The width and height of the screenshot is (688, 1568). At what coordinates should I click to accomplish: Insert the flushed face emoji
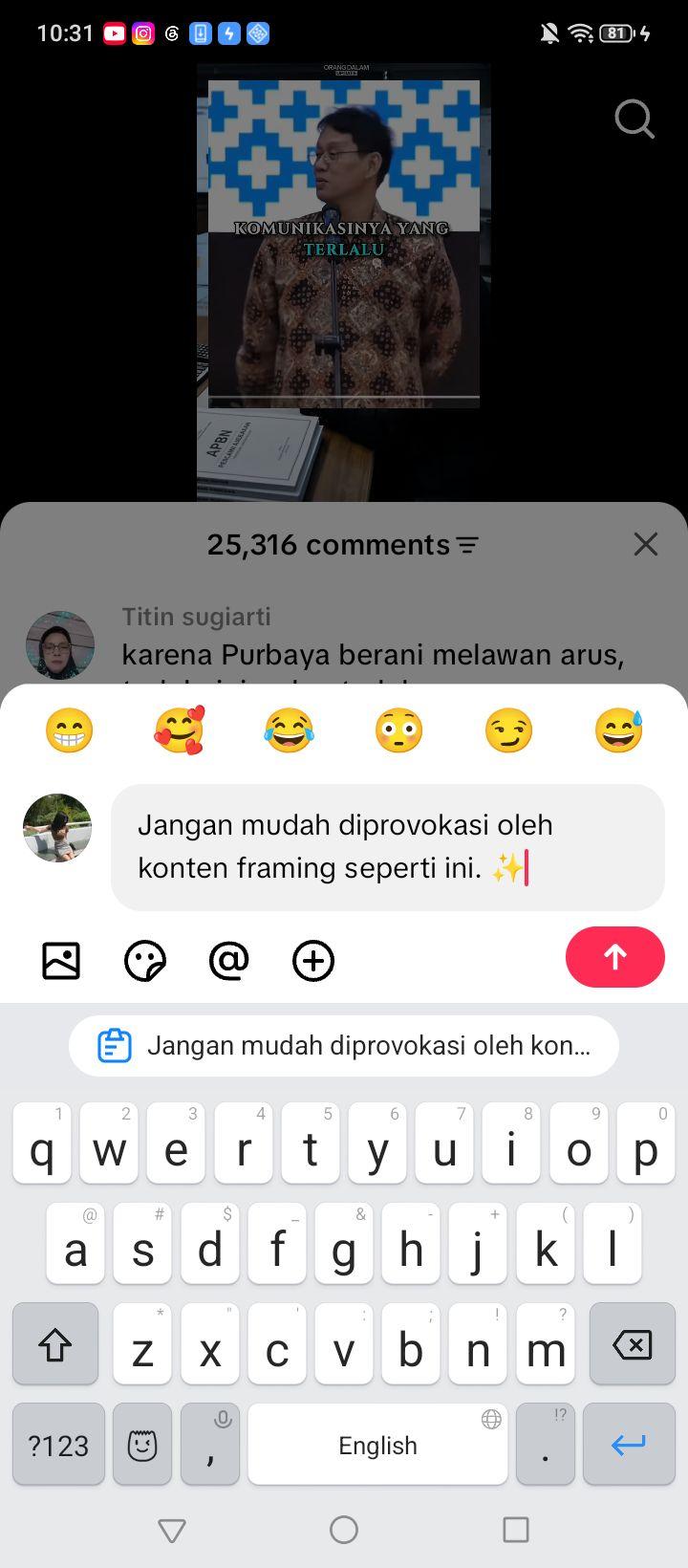click(x=398, y=730)
